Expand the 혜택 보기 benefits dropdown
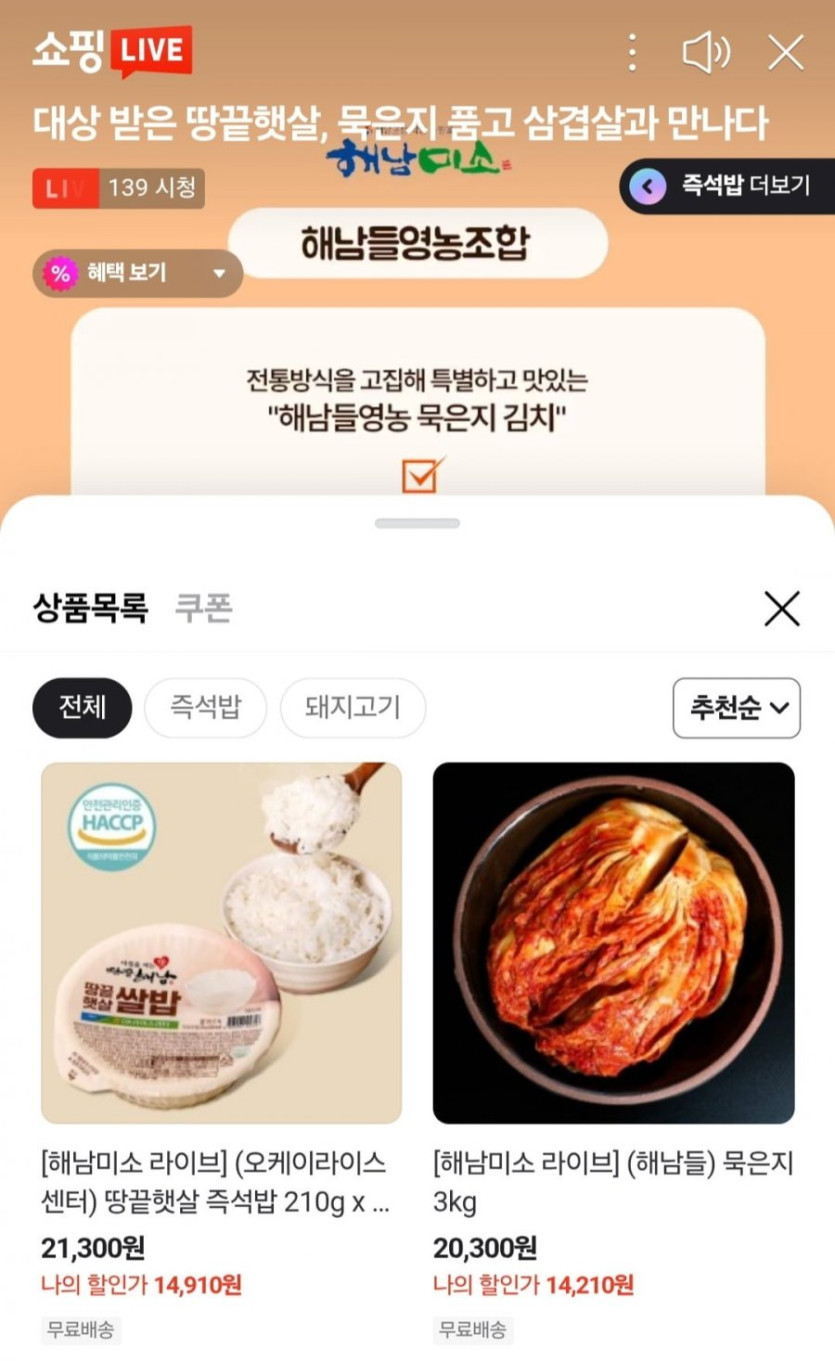The width and height of the screenshot is (835, 1361). tap(138, 273)
